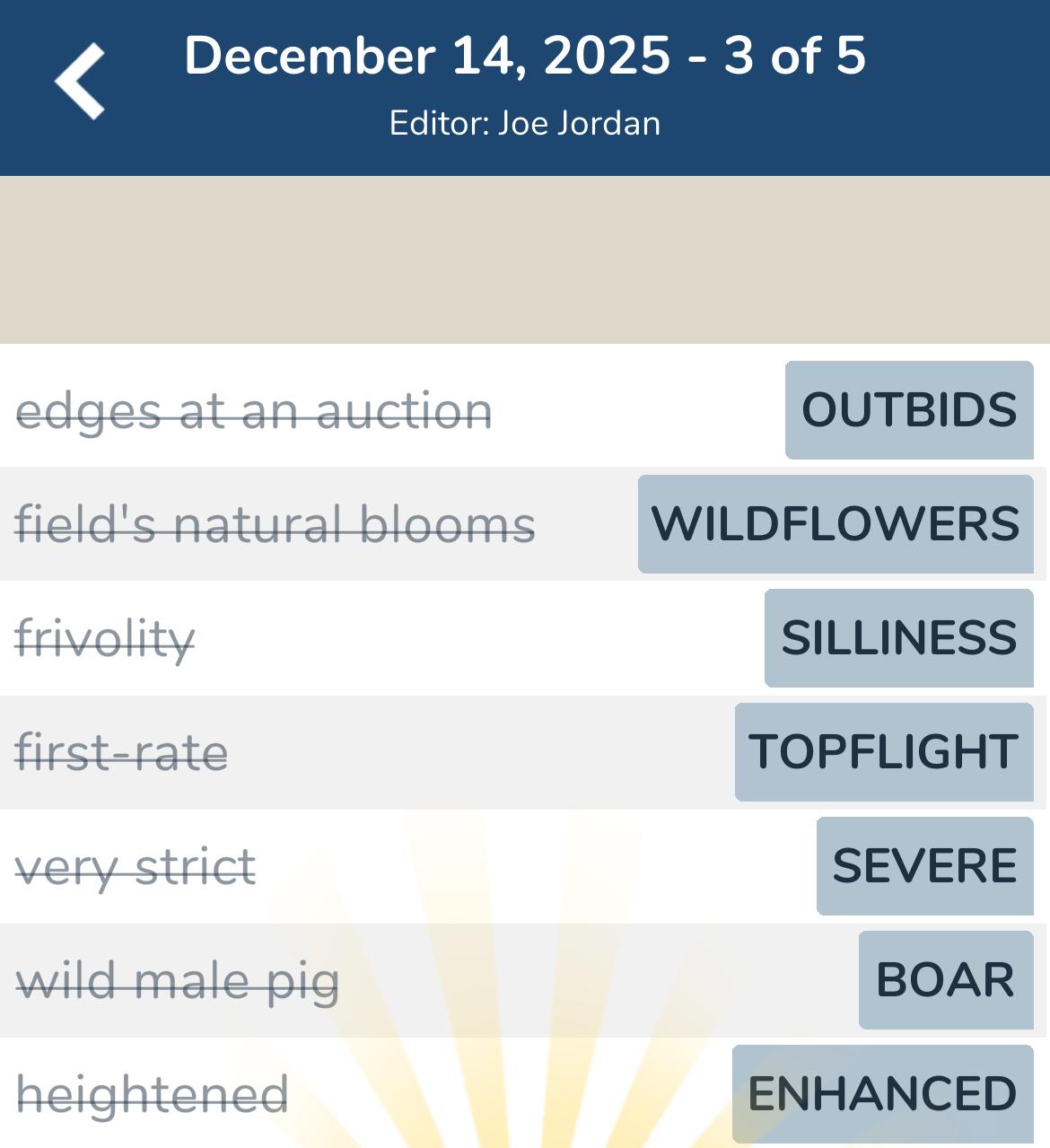This screenshot has height=1148, width=1050.
Task: Tap the OUTBIDS answer tile
Action: click(908, 411)
